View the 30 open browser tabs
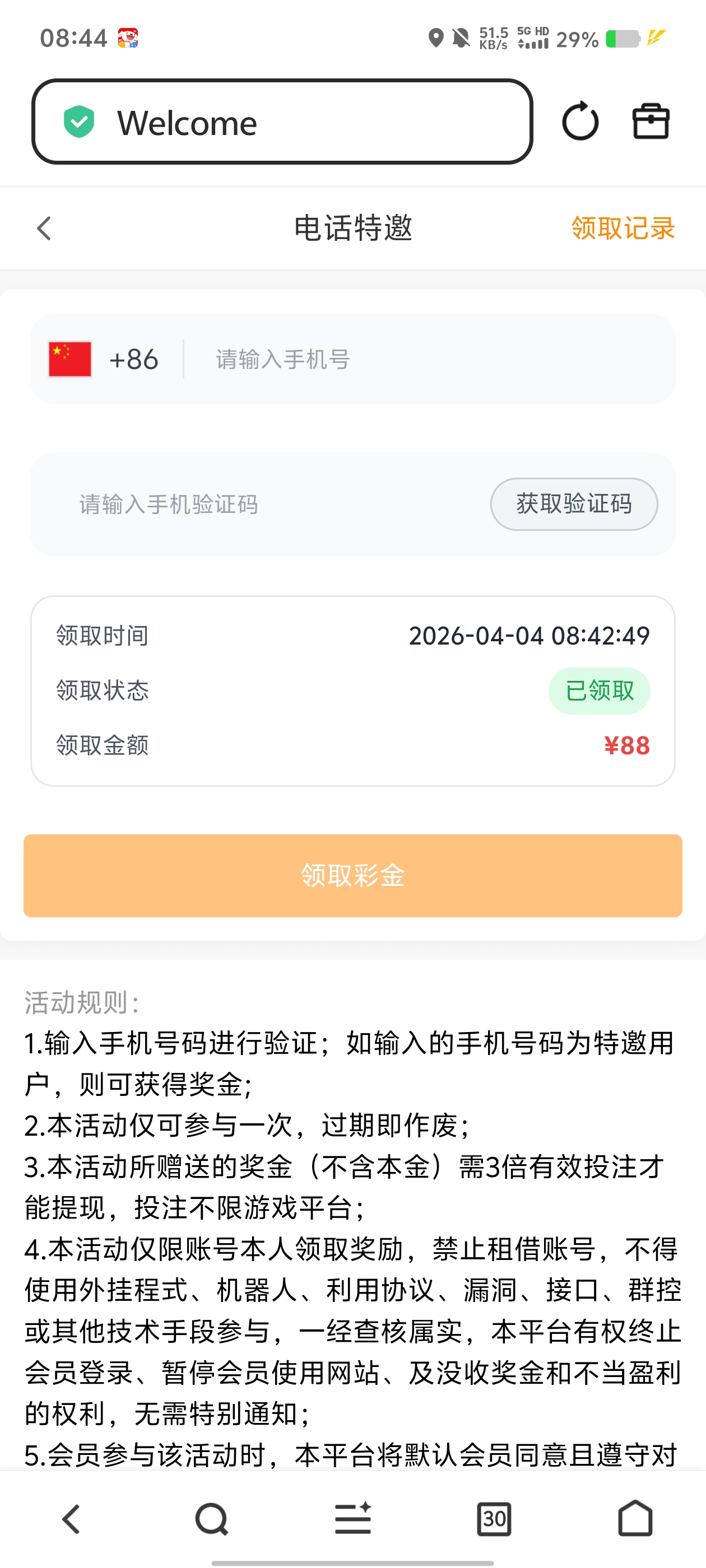This screenshot has width=706, height=1568. (494, 1519)
